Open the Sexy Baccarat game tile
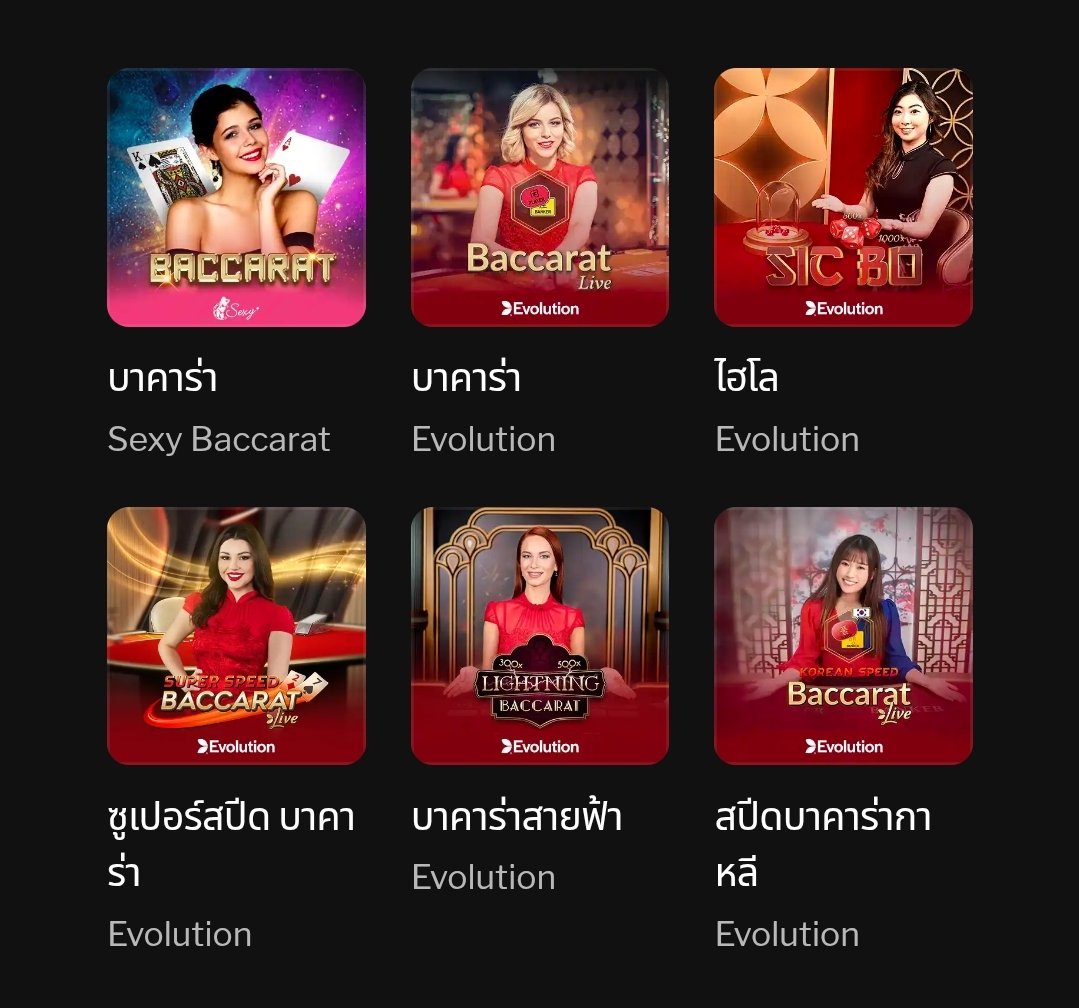The image size is (1079, 1008). (236, 197)
